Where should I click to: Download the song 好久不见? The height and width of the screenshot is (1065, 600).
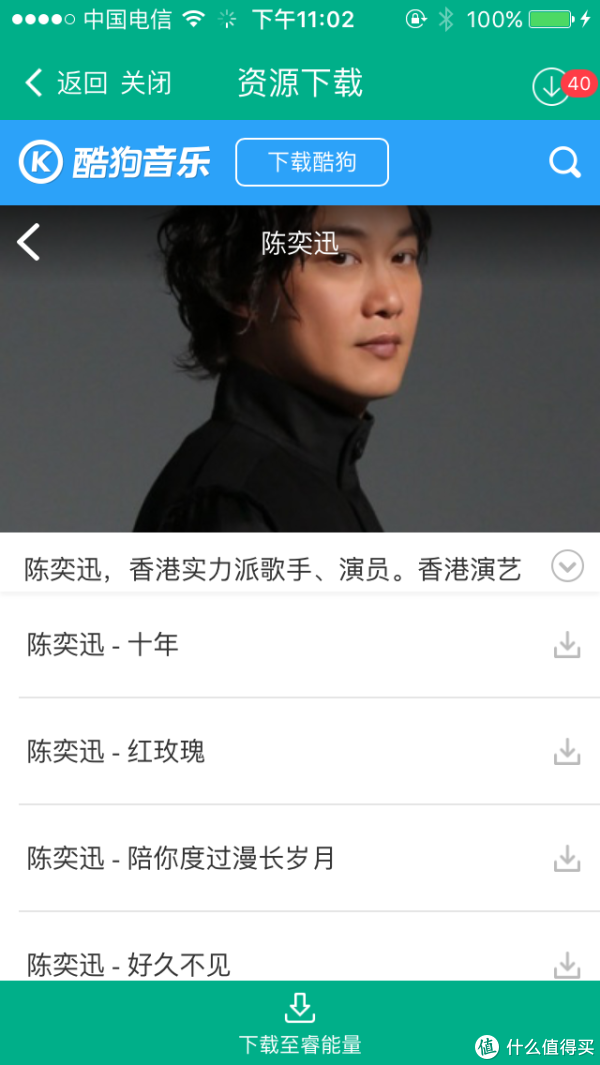(x=567, y=964)
